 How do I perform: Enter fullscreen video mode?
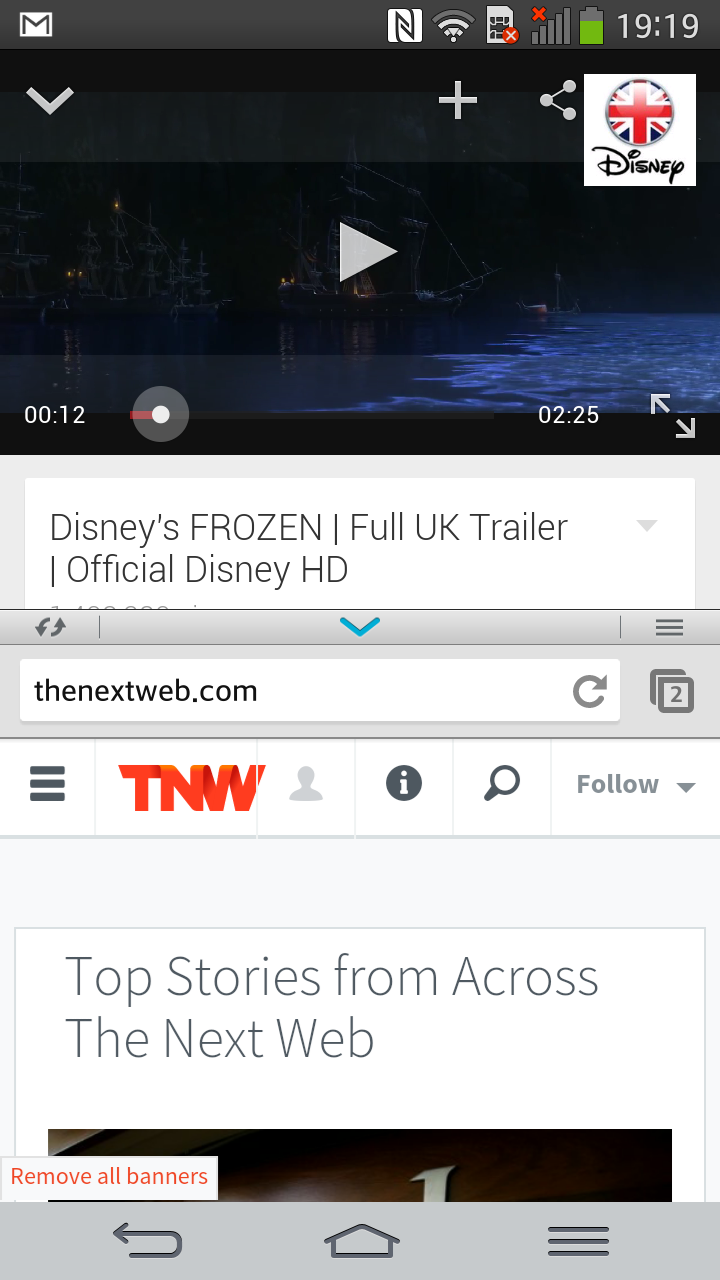pos(673,415)
